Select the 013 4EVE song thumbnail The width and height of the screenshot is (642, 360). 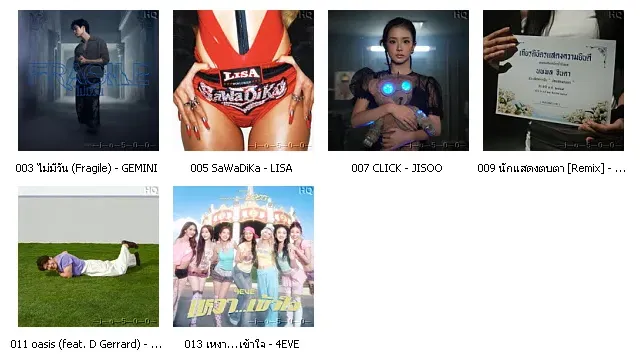point(243,256)
